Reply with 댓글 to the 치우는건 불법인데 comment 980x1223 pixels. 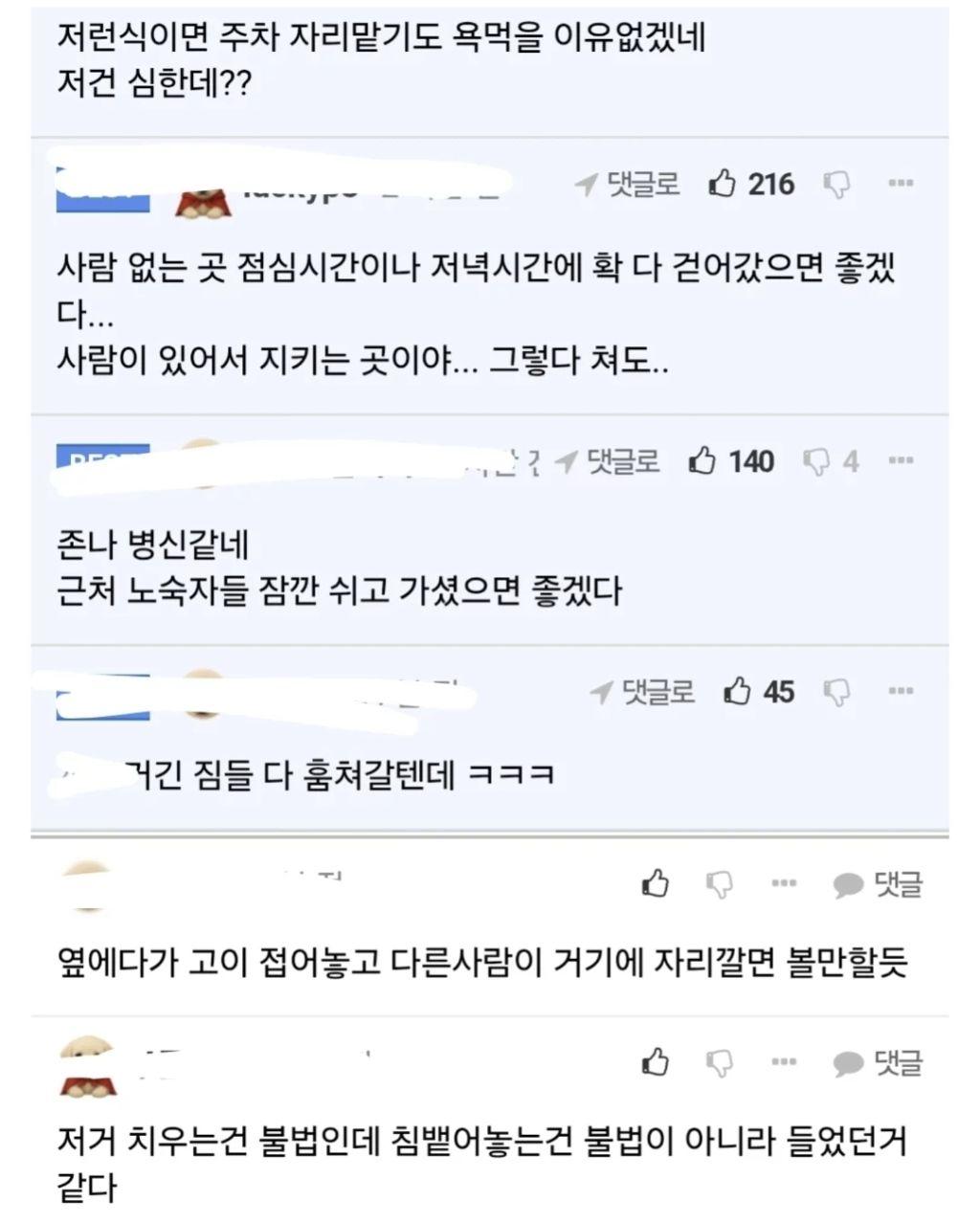(x=878, y=1062)
